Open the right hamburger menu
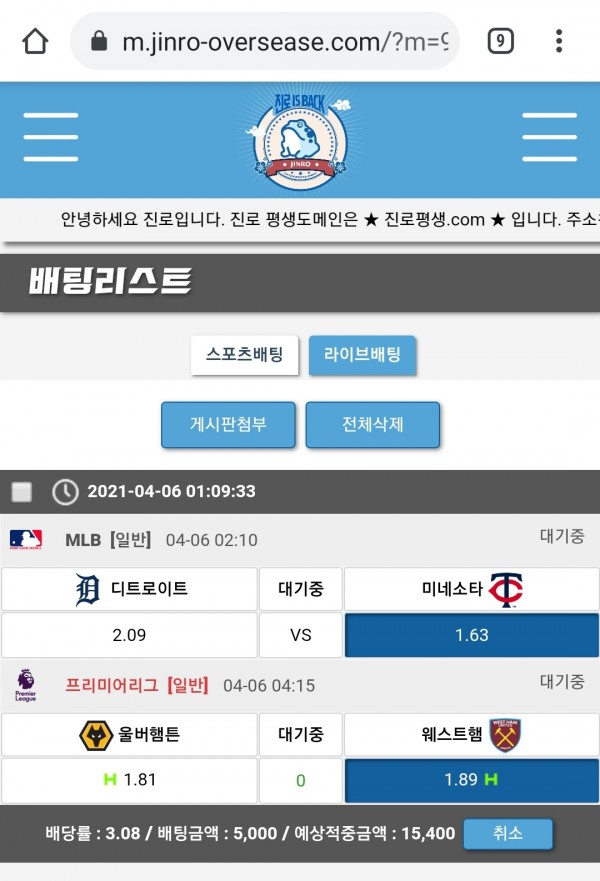Screen dimensions: 600x881 549,137
